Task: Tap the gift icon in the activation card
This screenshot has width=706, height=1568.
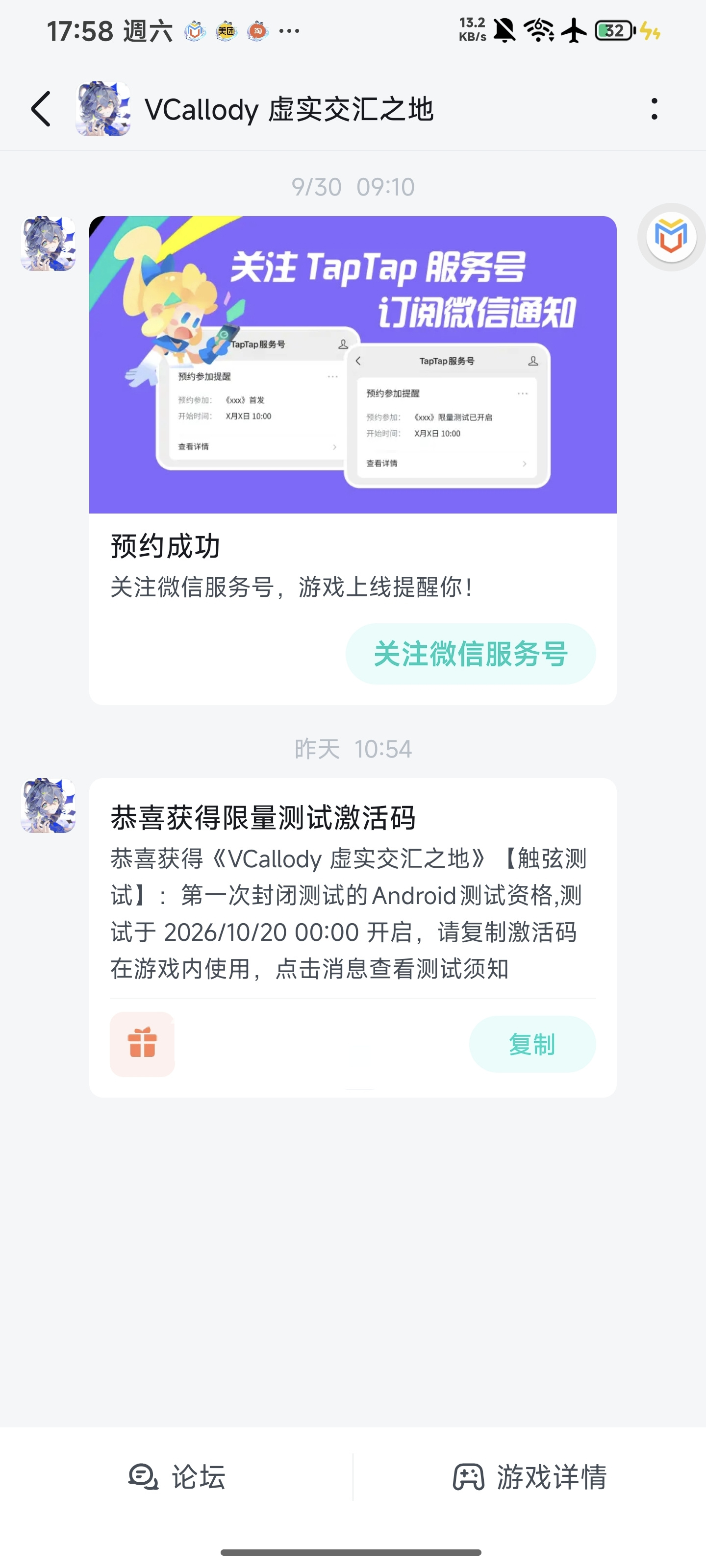Action: click(x=142, y=1044)
